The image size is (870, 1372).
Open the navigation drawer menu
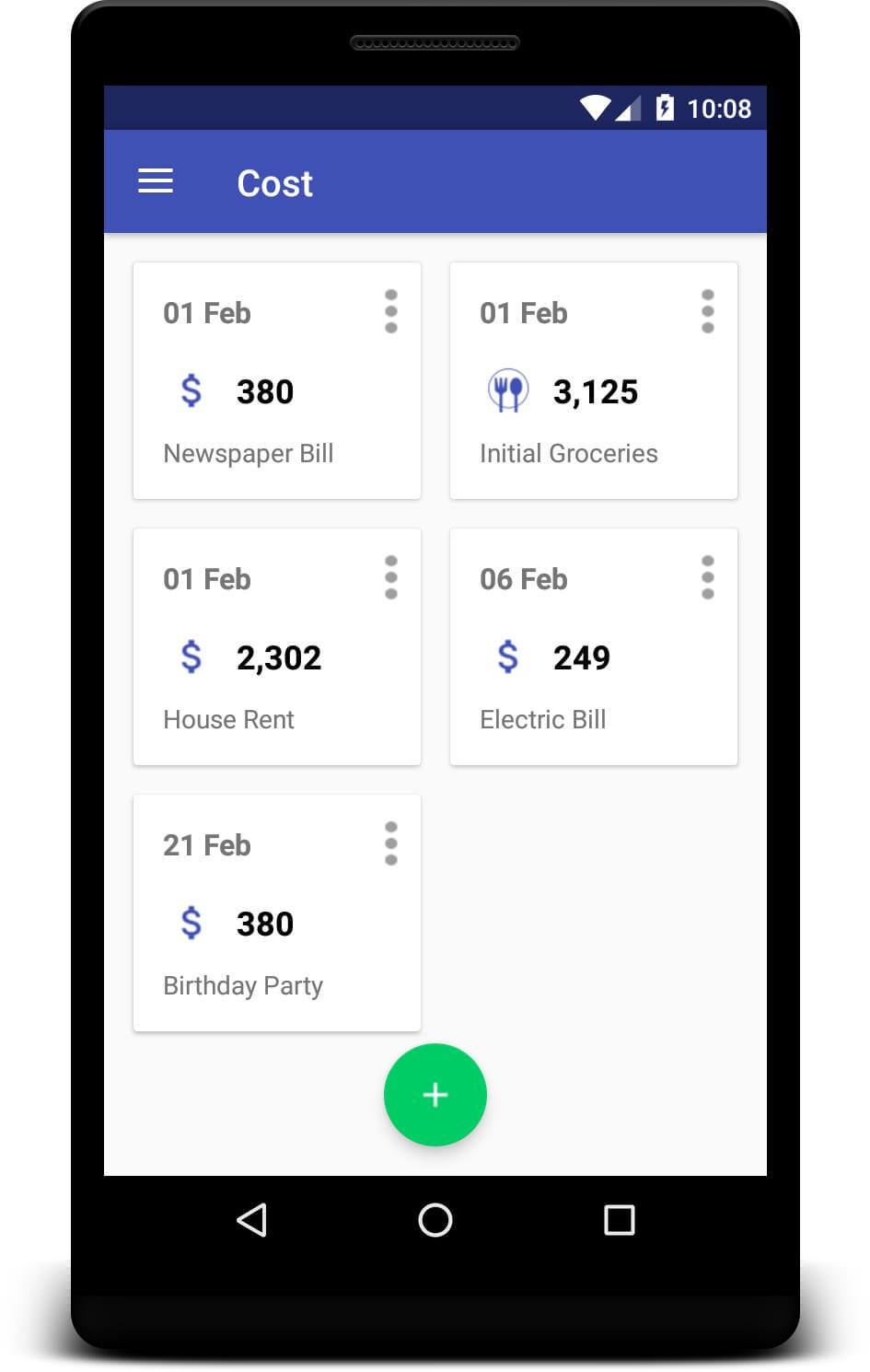click(x=156, y=181)
